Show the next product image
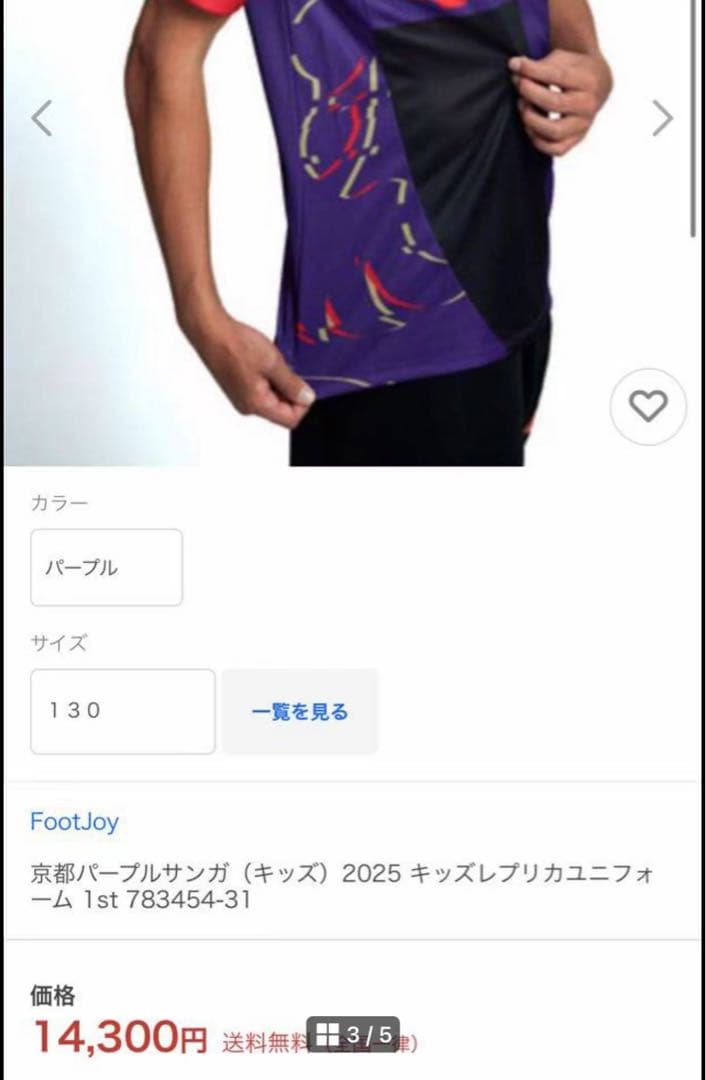 pos(662,118)
